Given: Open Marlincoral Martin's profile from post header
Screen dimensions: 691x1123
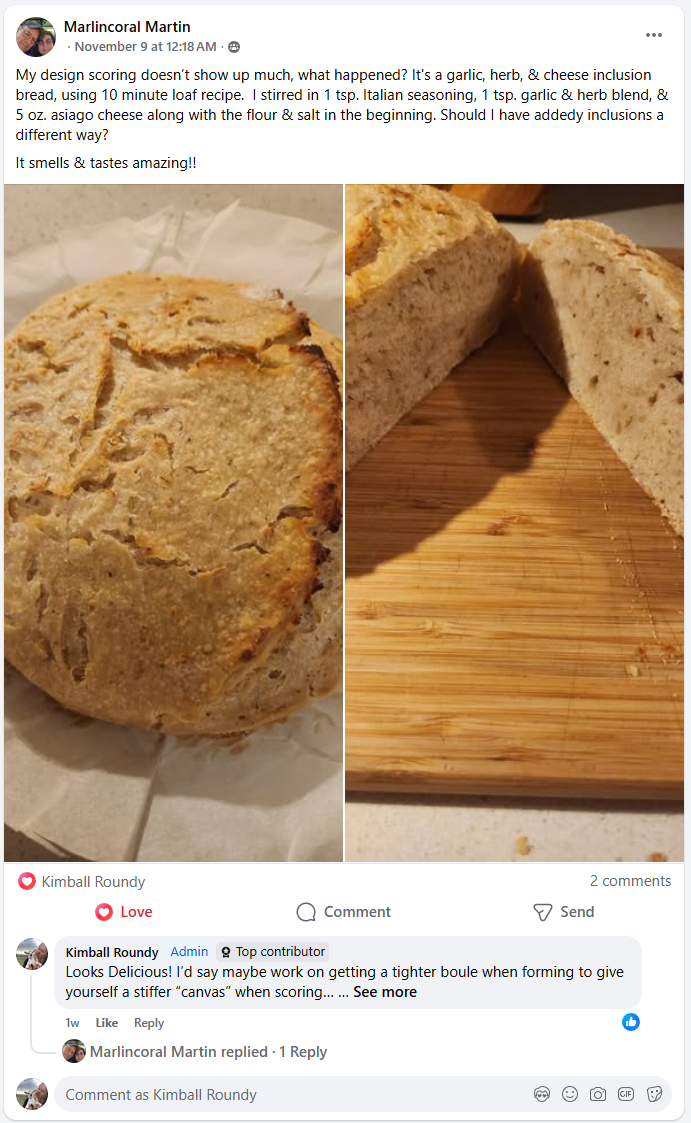Looking at the screenshot, I should pyautogui.click(x=126, y=27).
